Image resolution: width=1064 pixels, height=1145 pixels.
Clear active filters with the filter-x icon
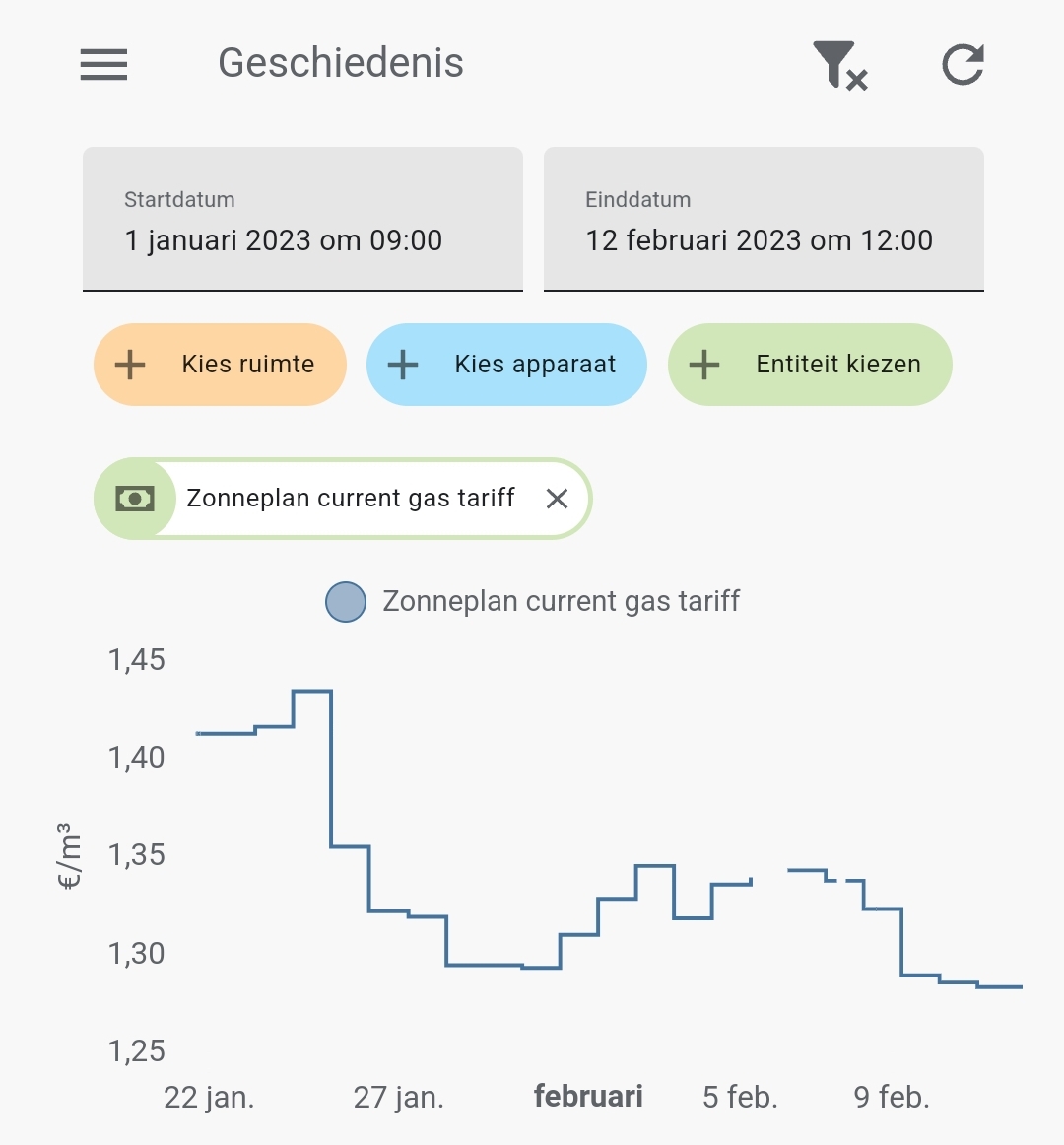point(838,65)
